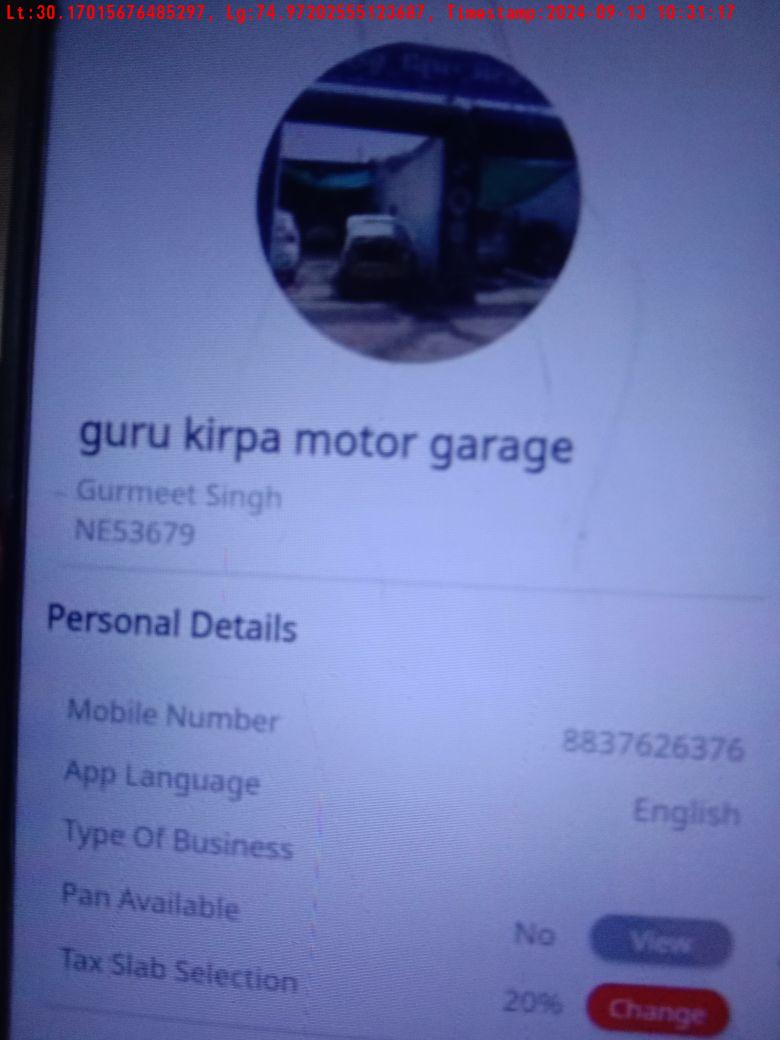The width and height of the screenshot is (780, 1040).
Task: Tap the View button beside Pan Available
Action: [x=660, y=942]
